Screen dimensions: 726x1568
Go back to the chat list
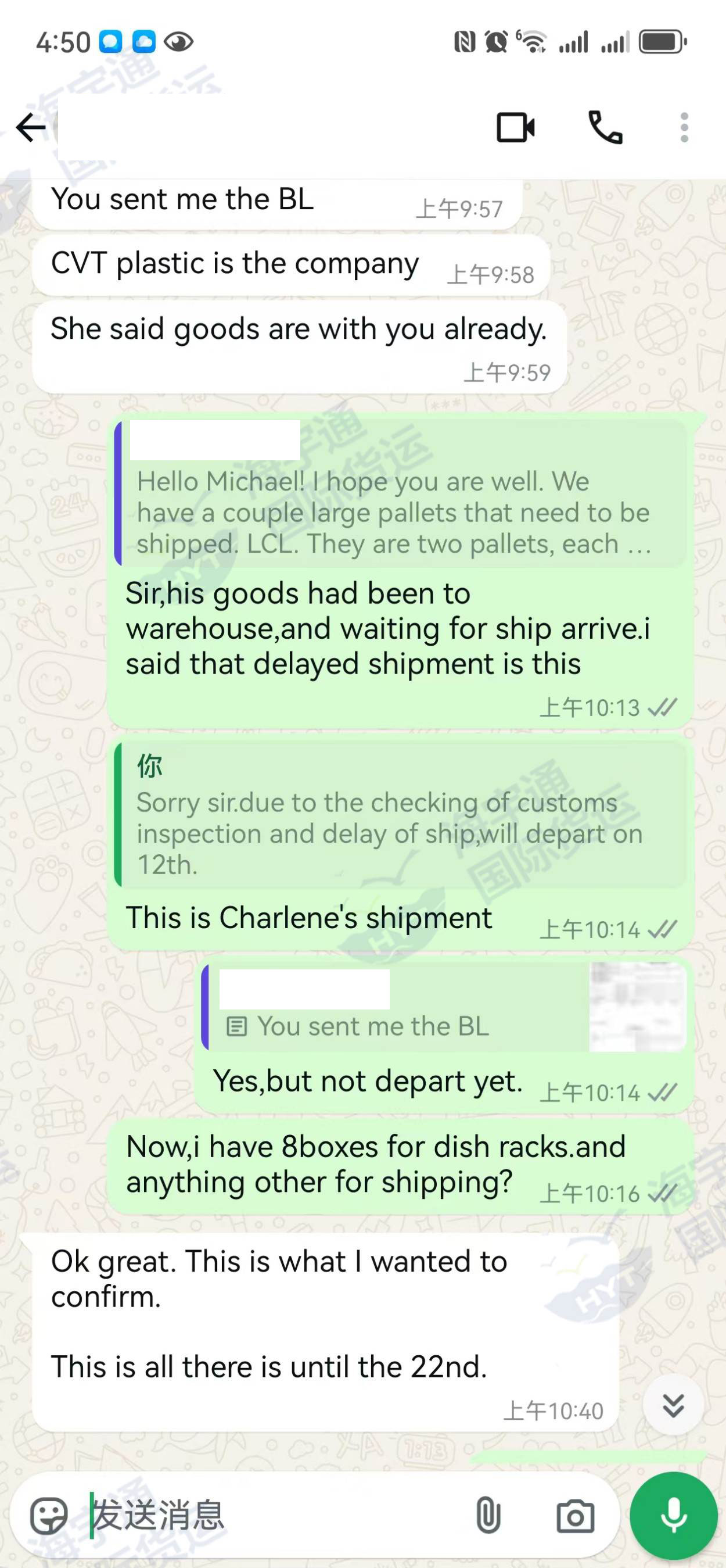(x=30, y=128)
